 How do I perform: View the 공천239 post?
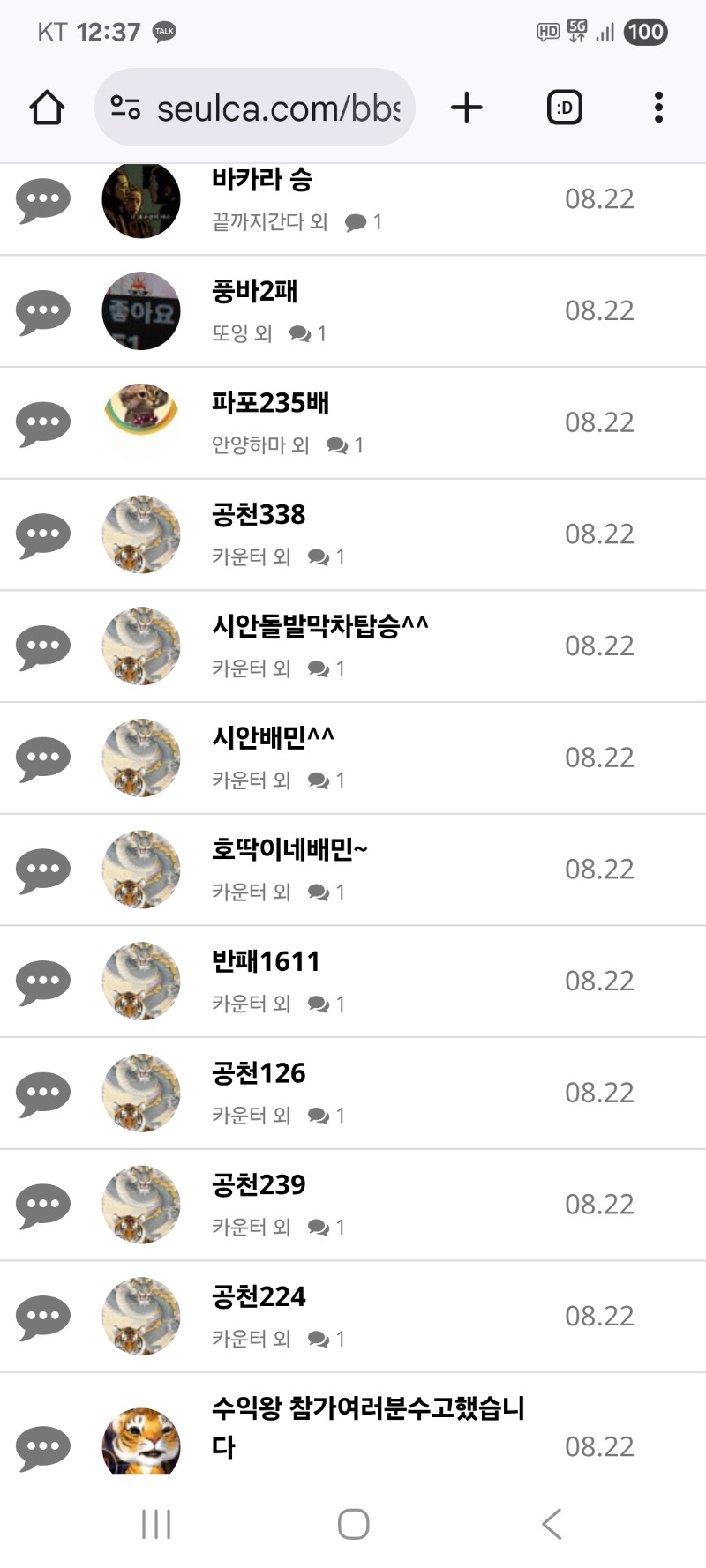(x=259, y=1184)
